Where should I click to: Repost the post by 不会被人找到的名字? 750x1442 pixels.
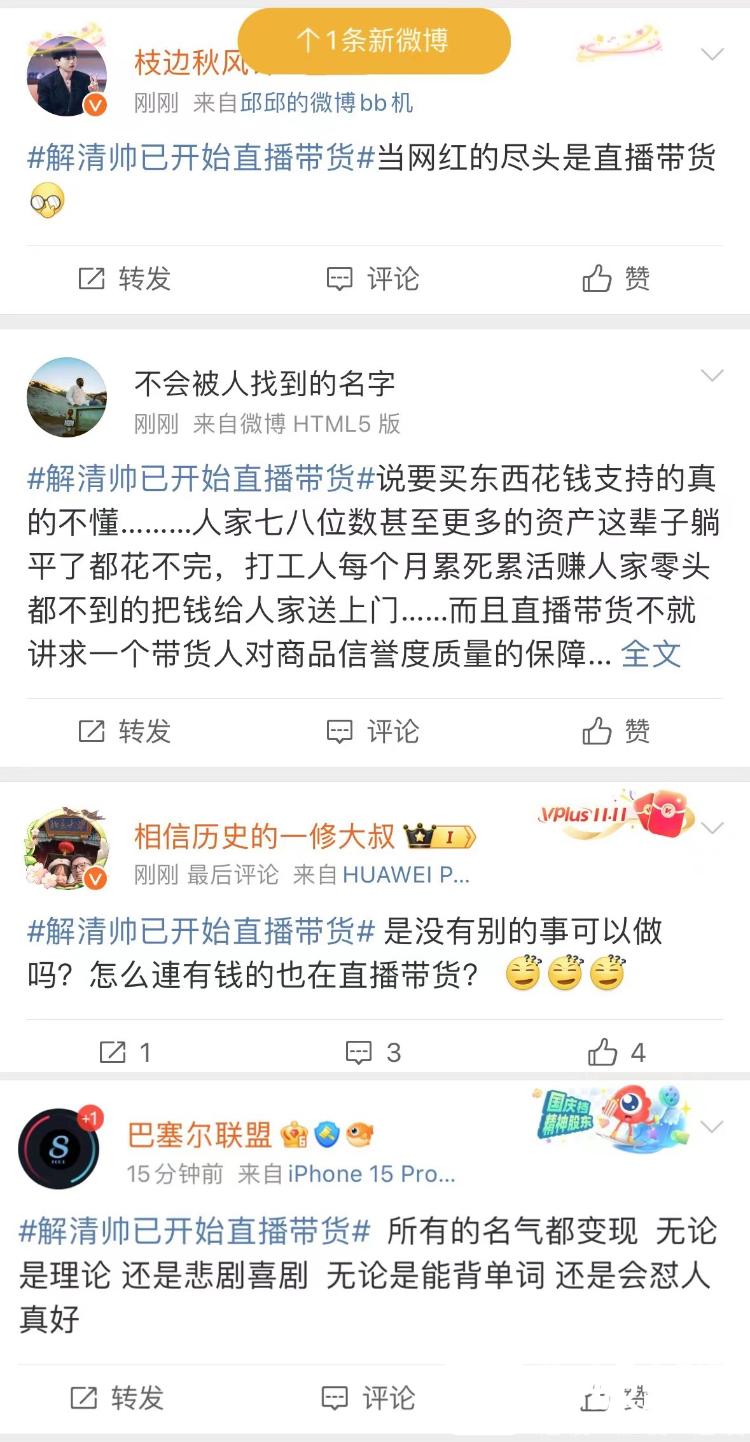(125, 731)
